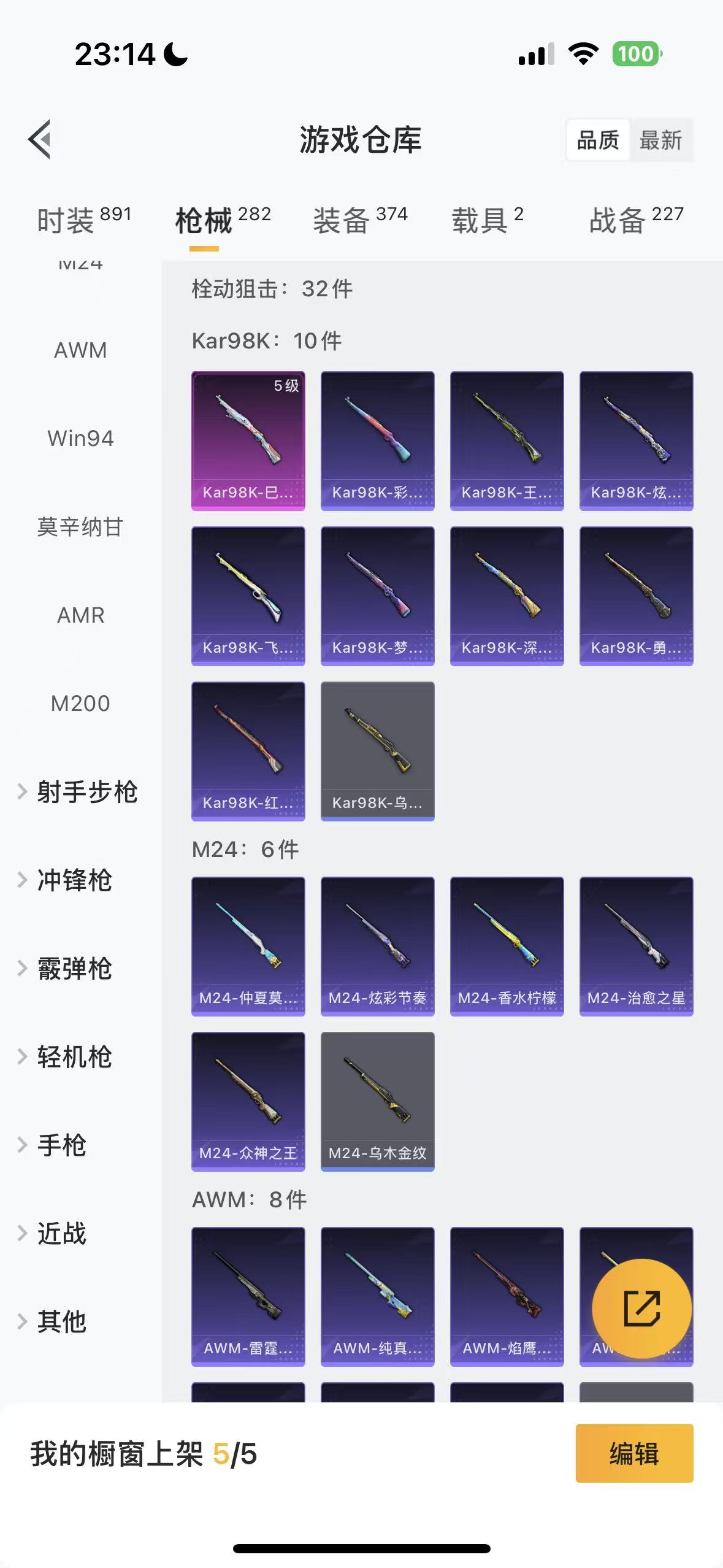The image size is (723, 1568).
Task: View the M24-乌木金纹 skin
Action: coord(378,1101)
